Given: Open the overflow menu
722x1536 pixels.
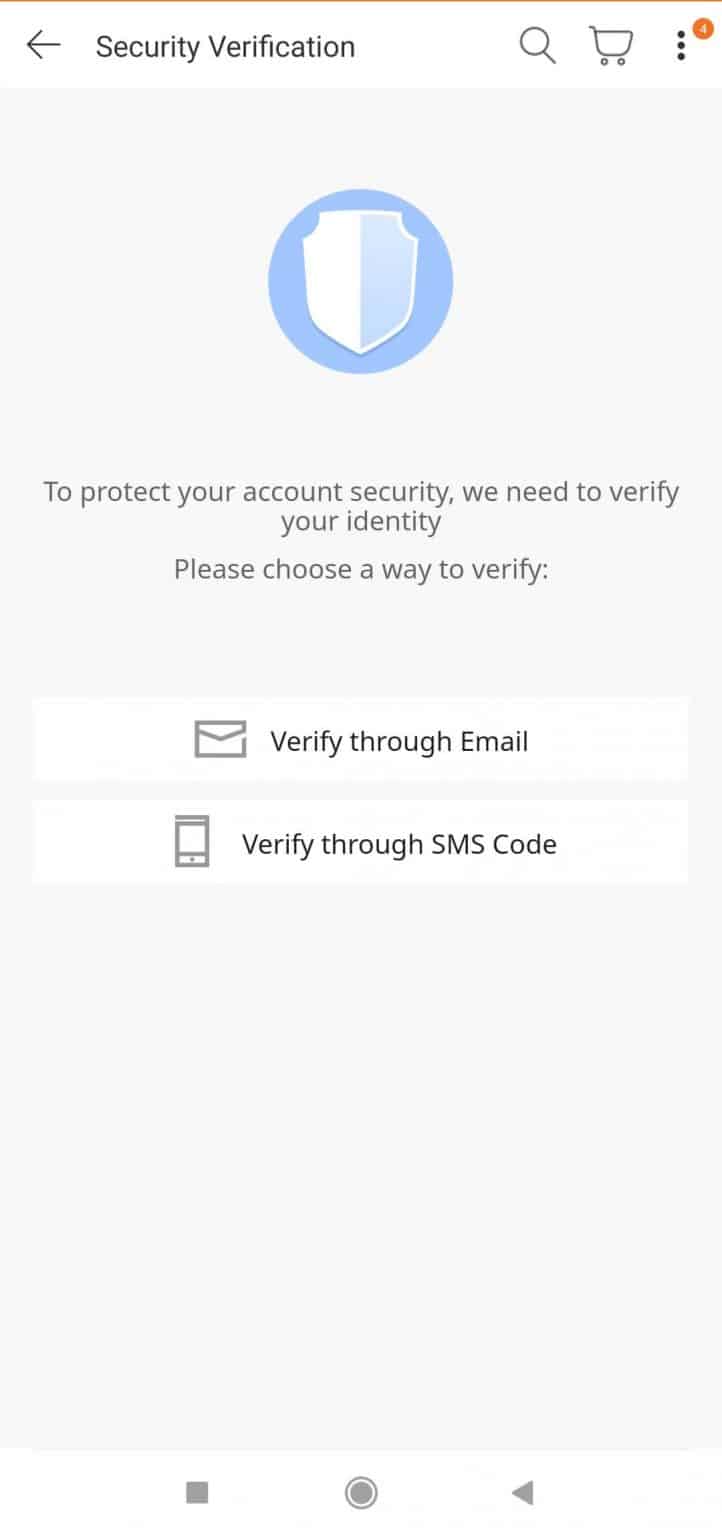Looking at the screenshot, I should [681, 46].
